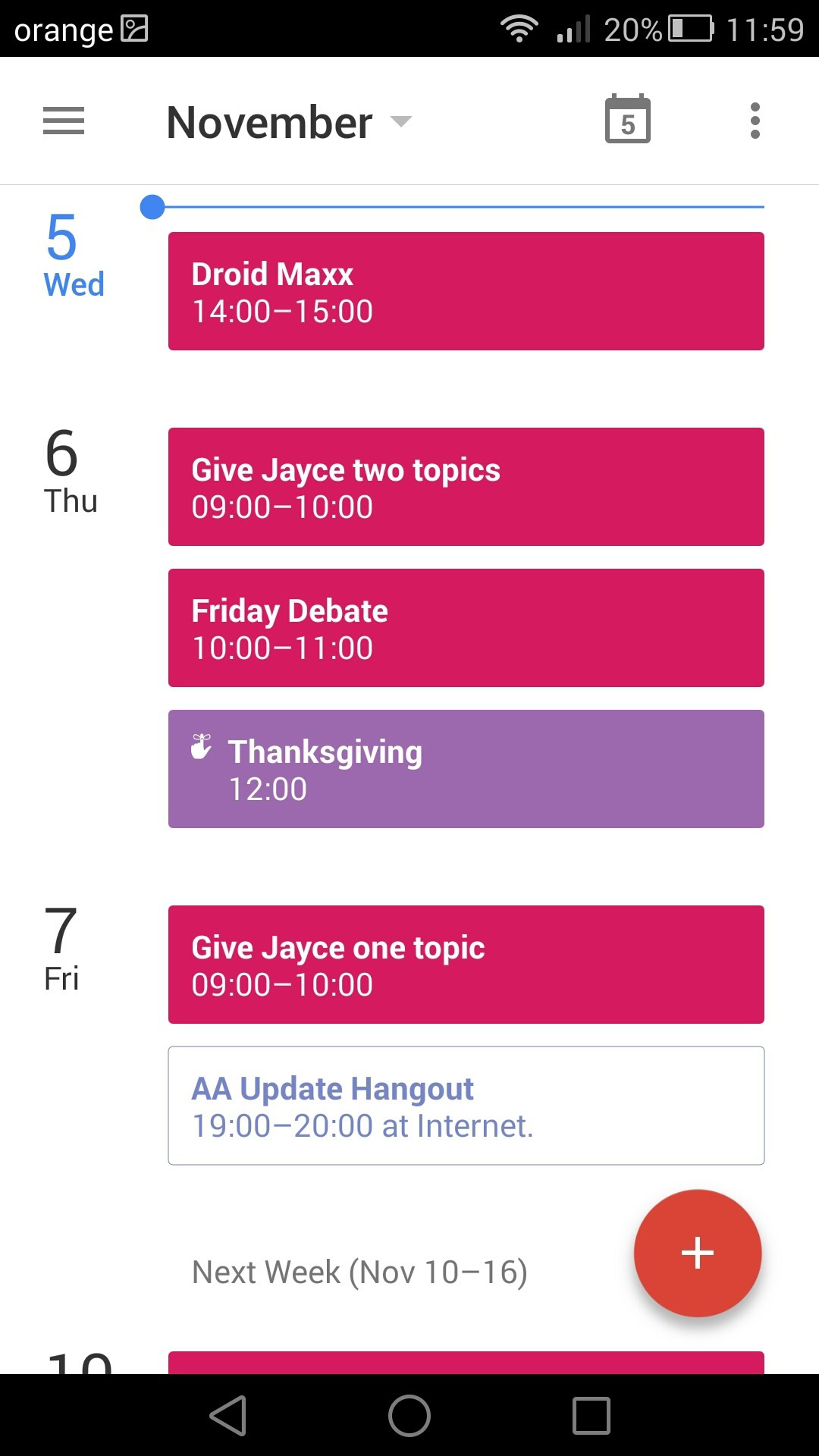Go back using system back button

228,1415
